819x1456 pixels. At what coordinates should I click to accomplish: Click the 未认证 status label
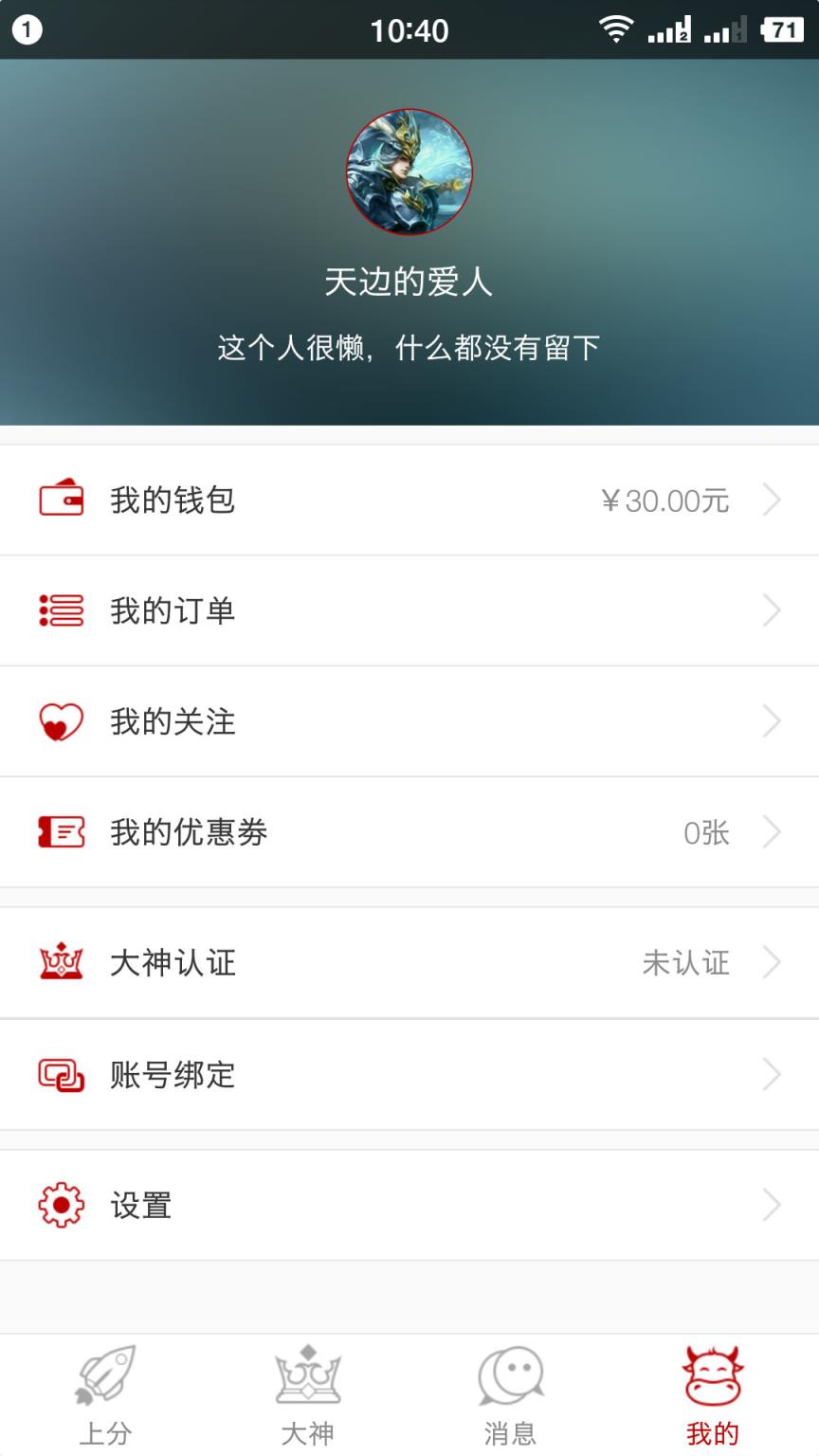[x=685, y=963]
